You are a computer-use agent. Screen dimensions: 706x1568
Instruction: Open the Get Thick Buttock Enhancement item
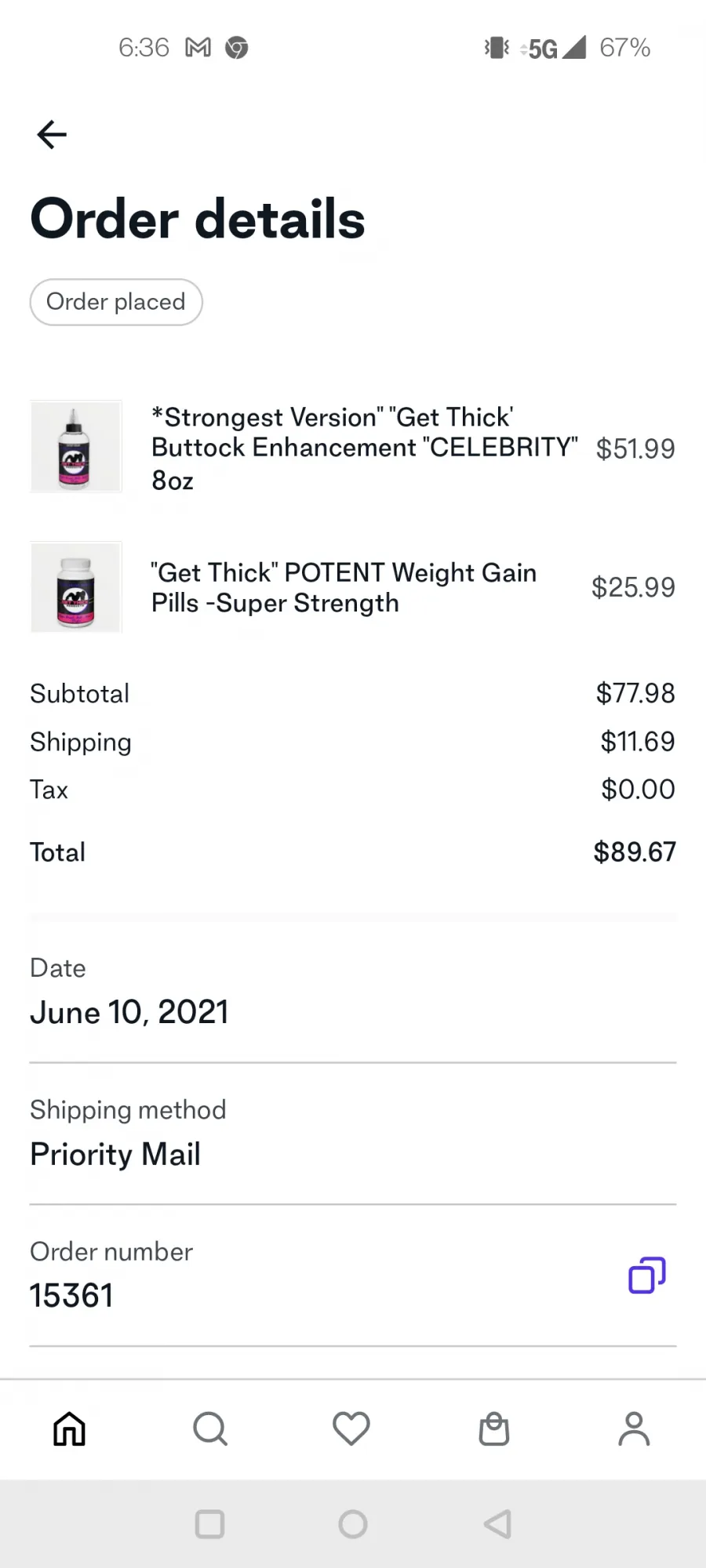pos(352,448)
